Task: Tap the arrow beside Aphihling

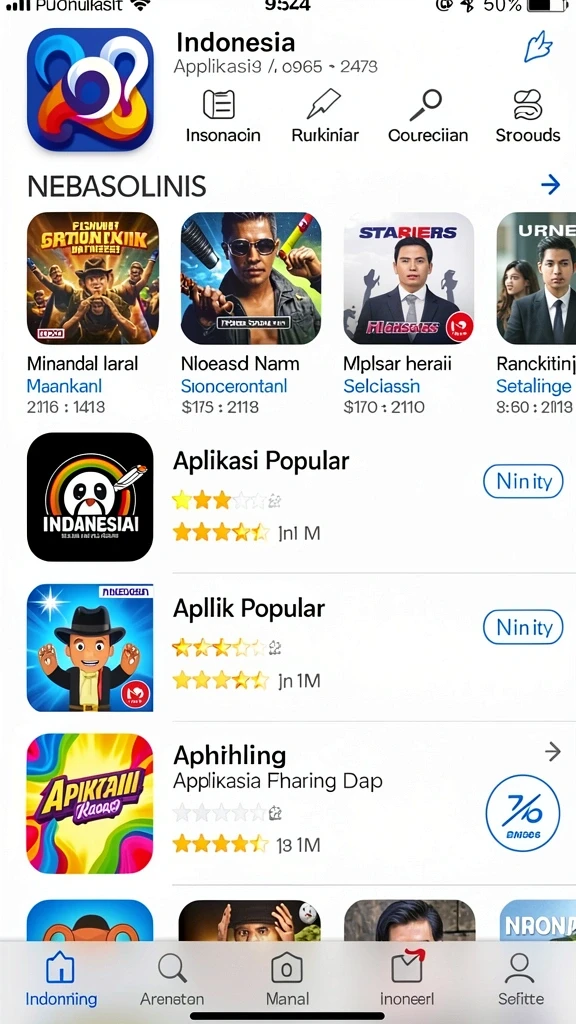Action: click(552, 752)
